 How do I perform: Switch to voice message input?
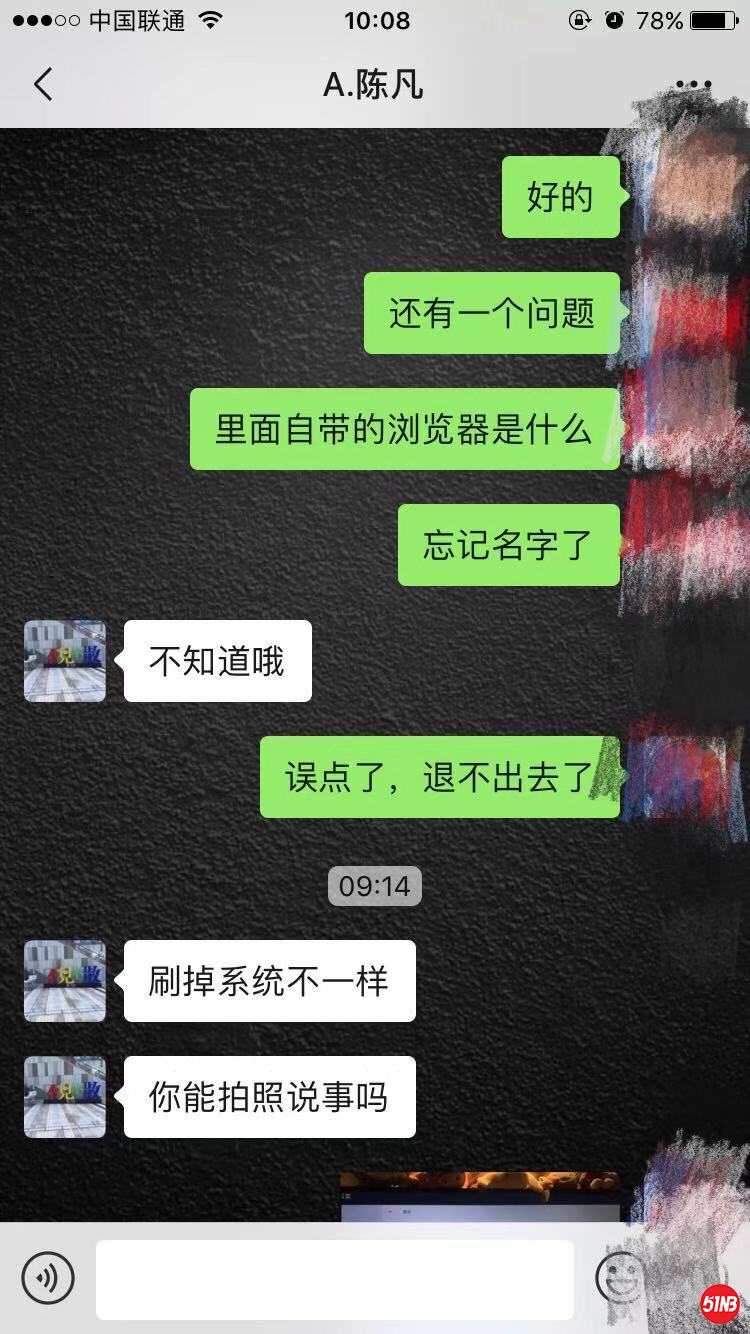pyautogui.click(x=48, y=1277)
